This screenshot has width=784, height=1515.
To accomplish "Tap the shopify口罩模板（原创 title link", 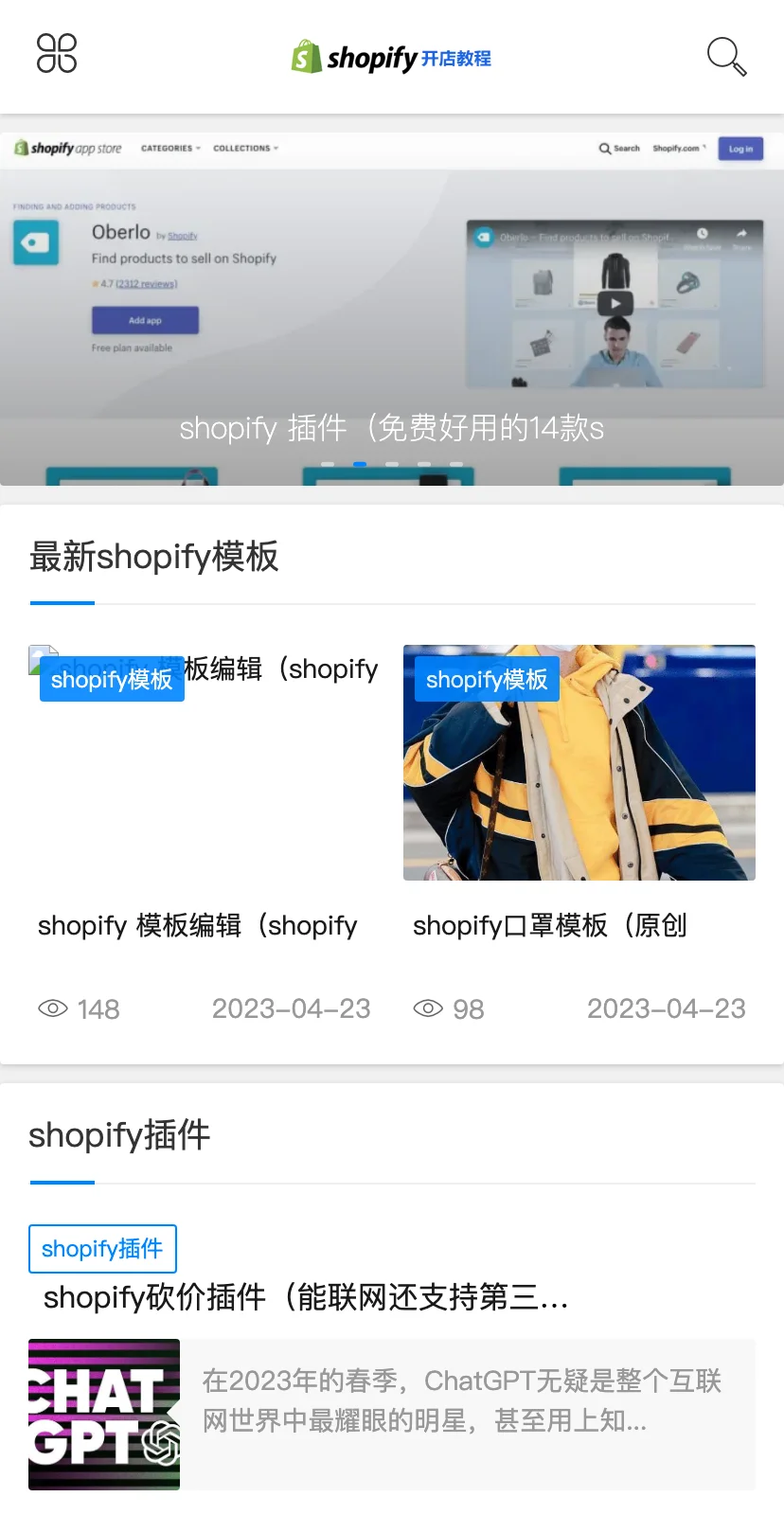I will pos(549,925).
